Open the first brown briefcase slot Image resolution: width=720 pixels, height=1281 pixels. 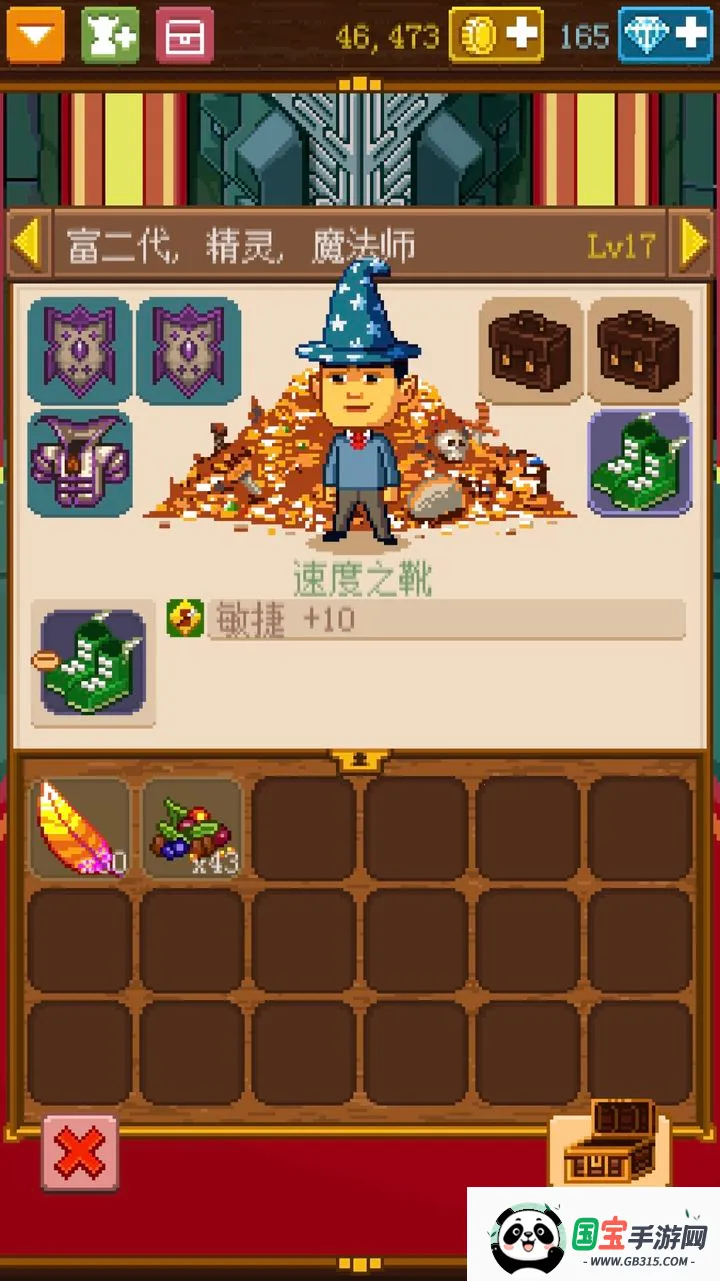(528, 352)
